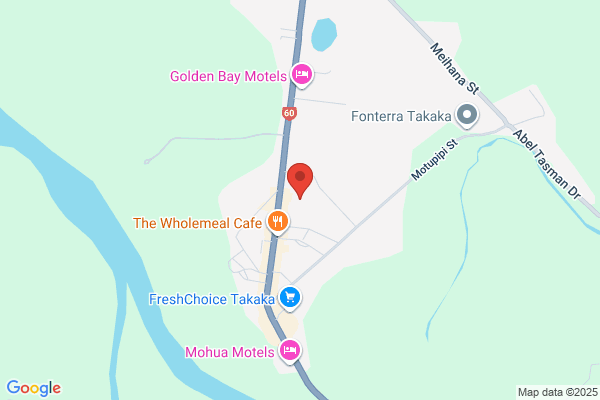Open The Wholemeal Cafe restaurant marker
The width and height of the screenshot is (600, 400).
click(x=278, y=222)
